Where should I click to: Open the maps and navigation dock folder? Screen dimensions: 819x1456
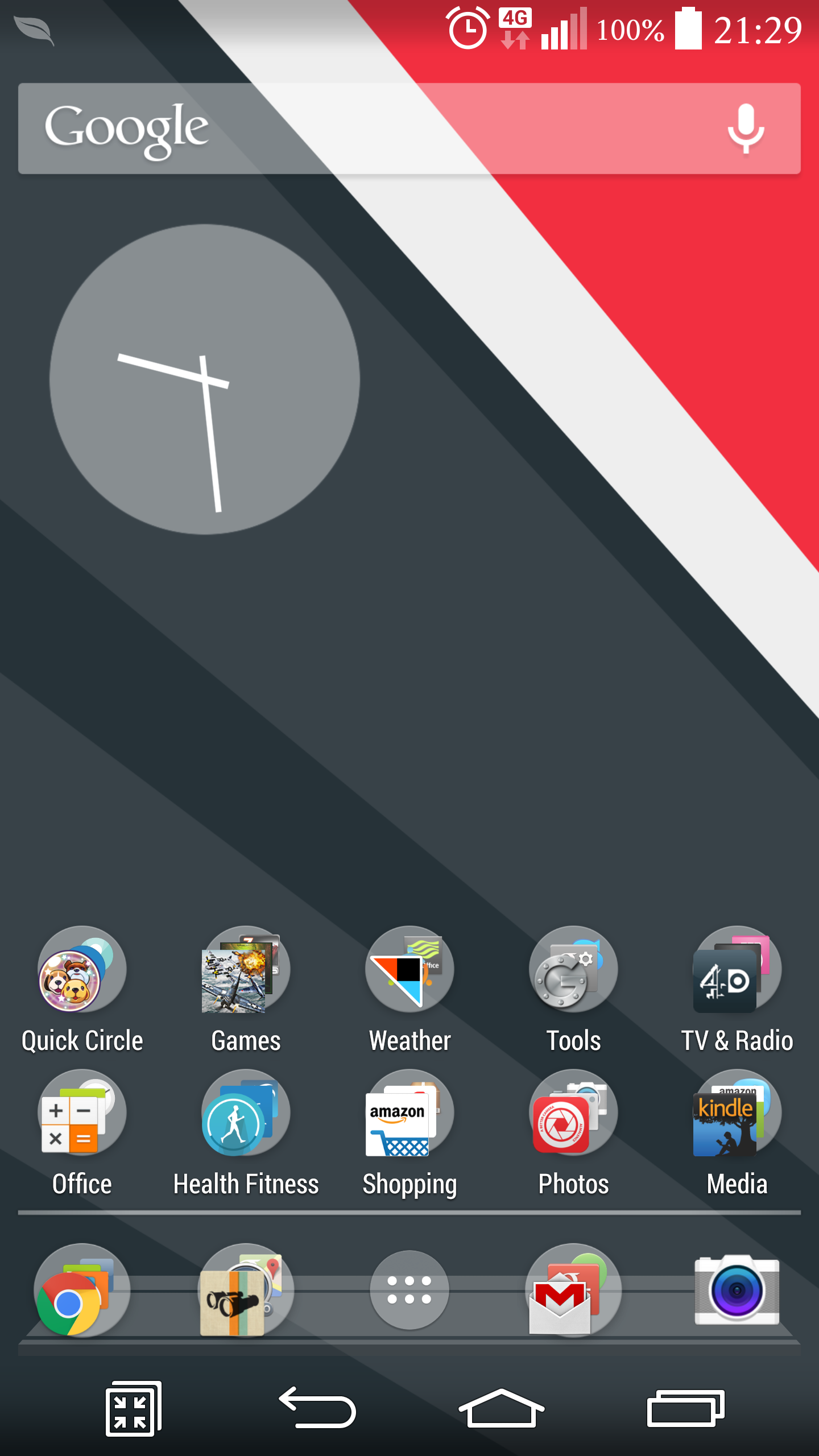(x=246, y=1291)
